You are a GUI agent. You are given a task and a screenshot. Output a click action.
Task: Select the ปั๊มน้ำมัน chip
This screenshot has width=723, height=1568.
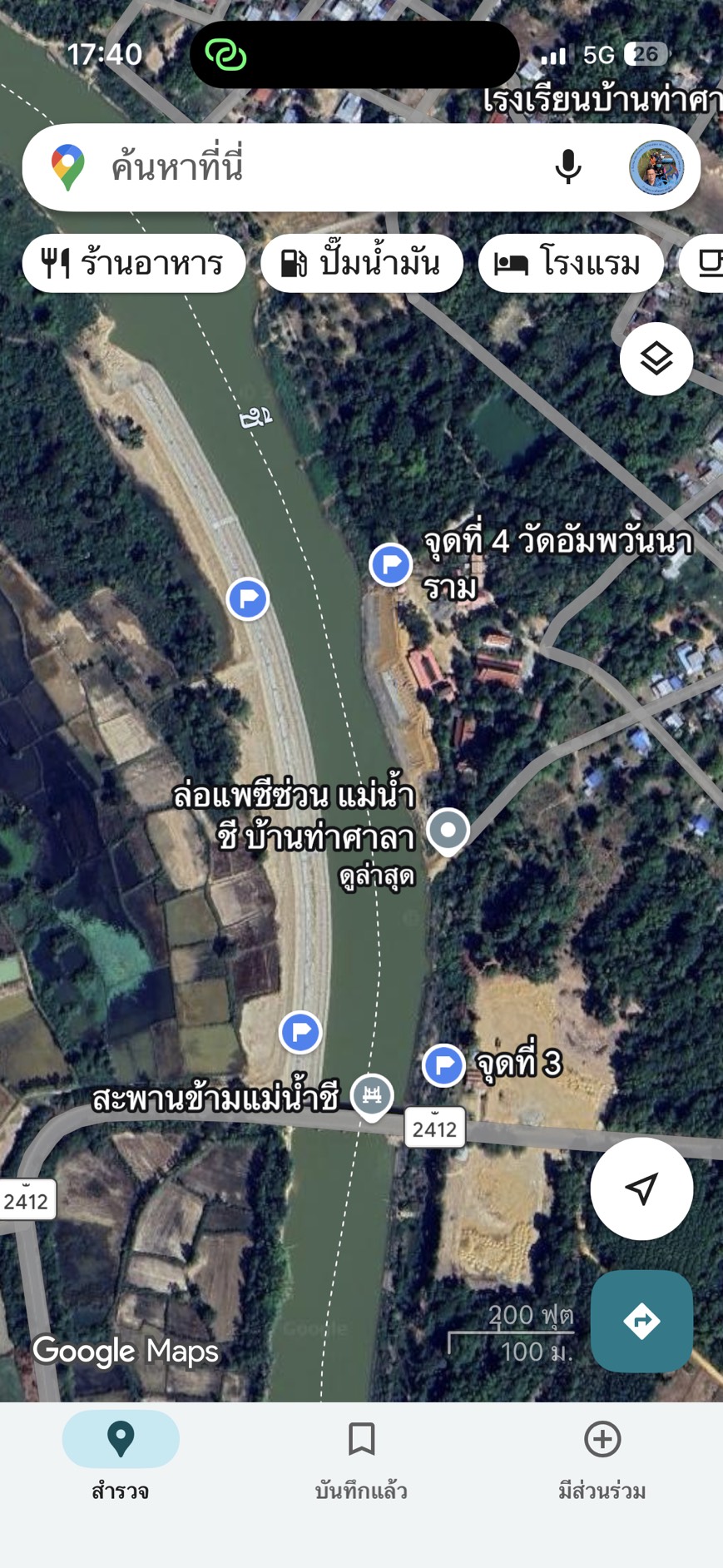(x=362, y=264)
